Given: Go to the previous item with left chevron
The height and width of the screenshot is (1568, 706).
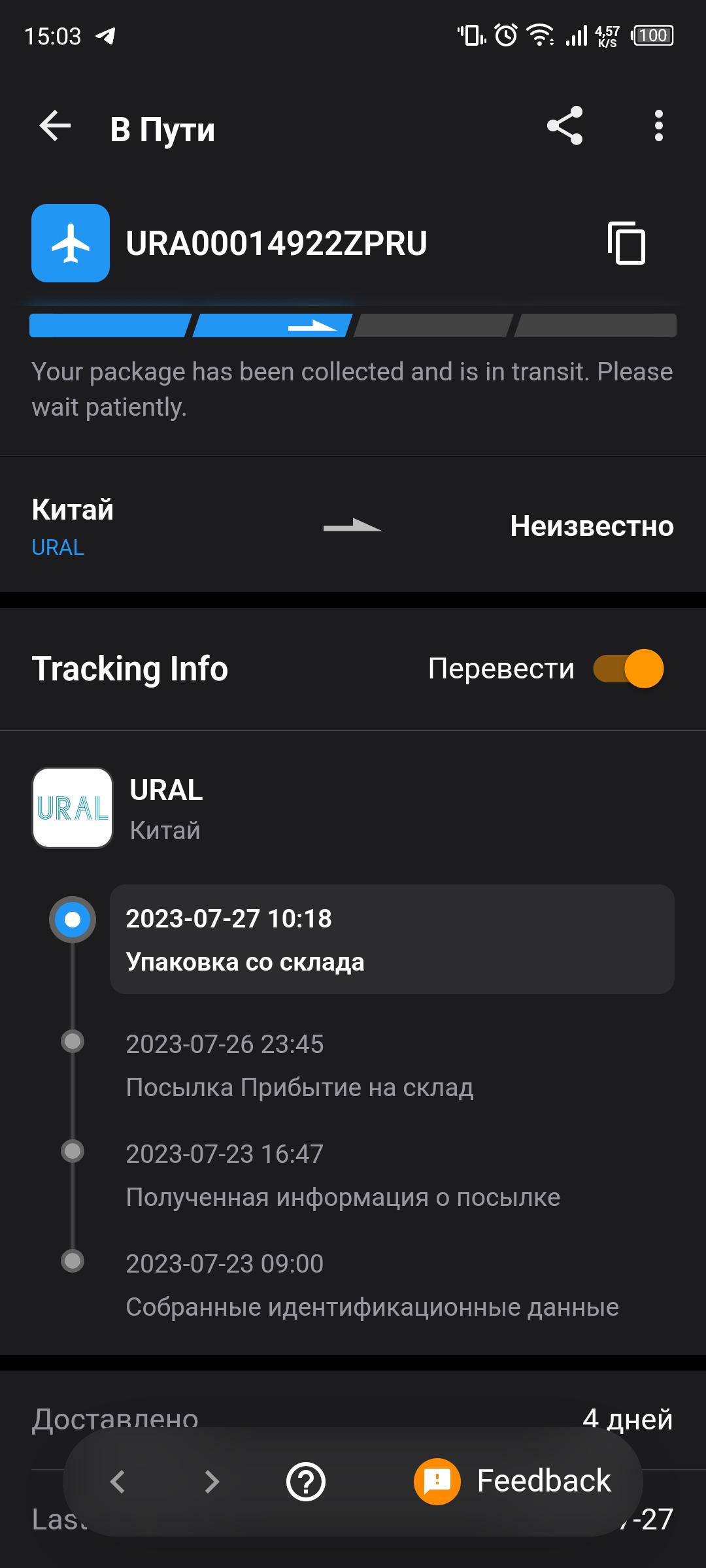Looking at the screenshot, I should click(x=118, y=1482).
